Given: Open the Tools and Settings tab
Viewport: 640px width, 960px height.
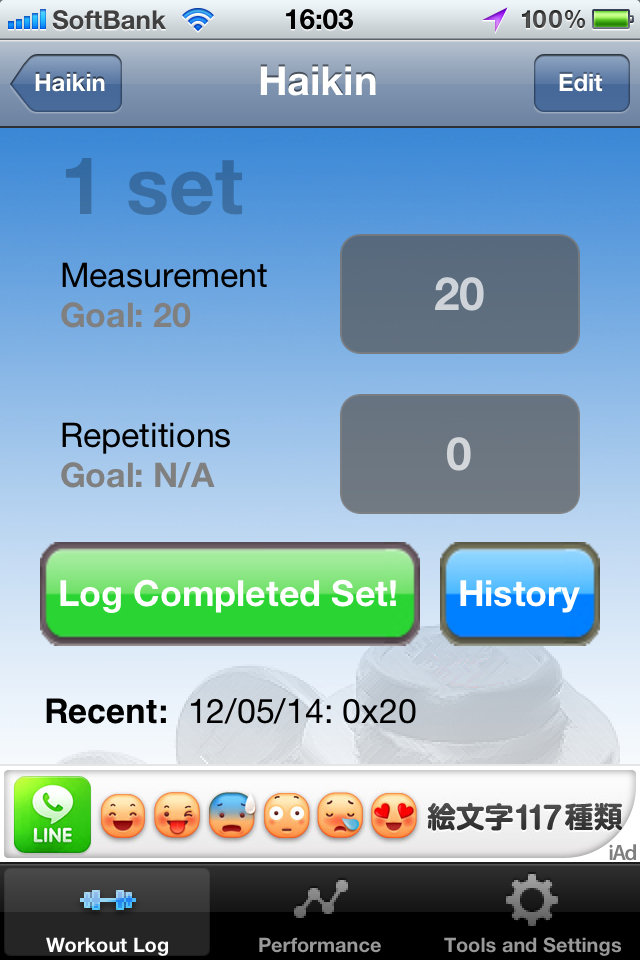Looking at the screenshot, I should point(532,912).
